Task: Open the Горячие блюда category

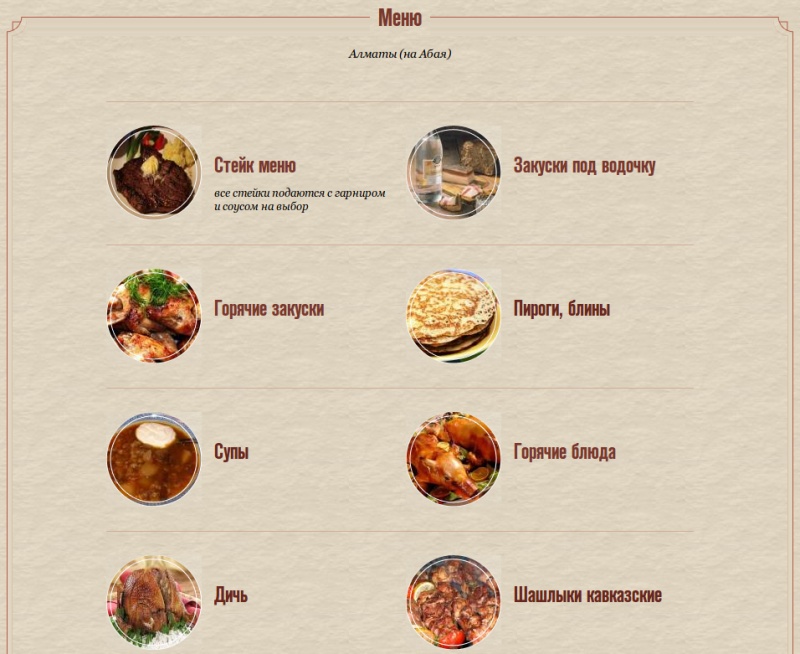Action: [x=564, y=452]
